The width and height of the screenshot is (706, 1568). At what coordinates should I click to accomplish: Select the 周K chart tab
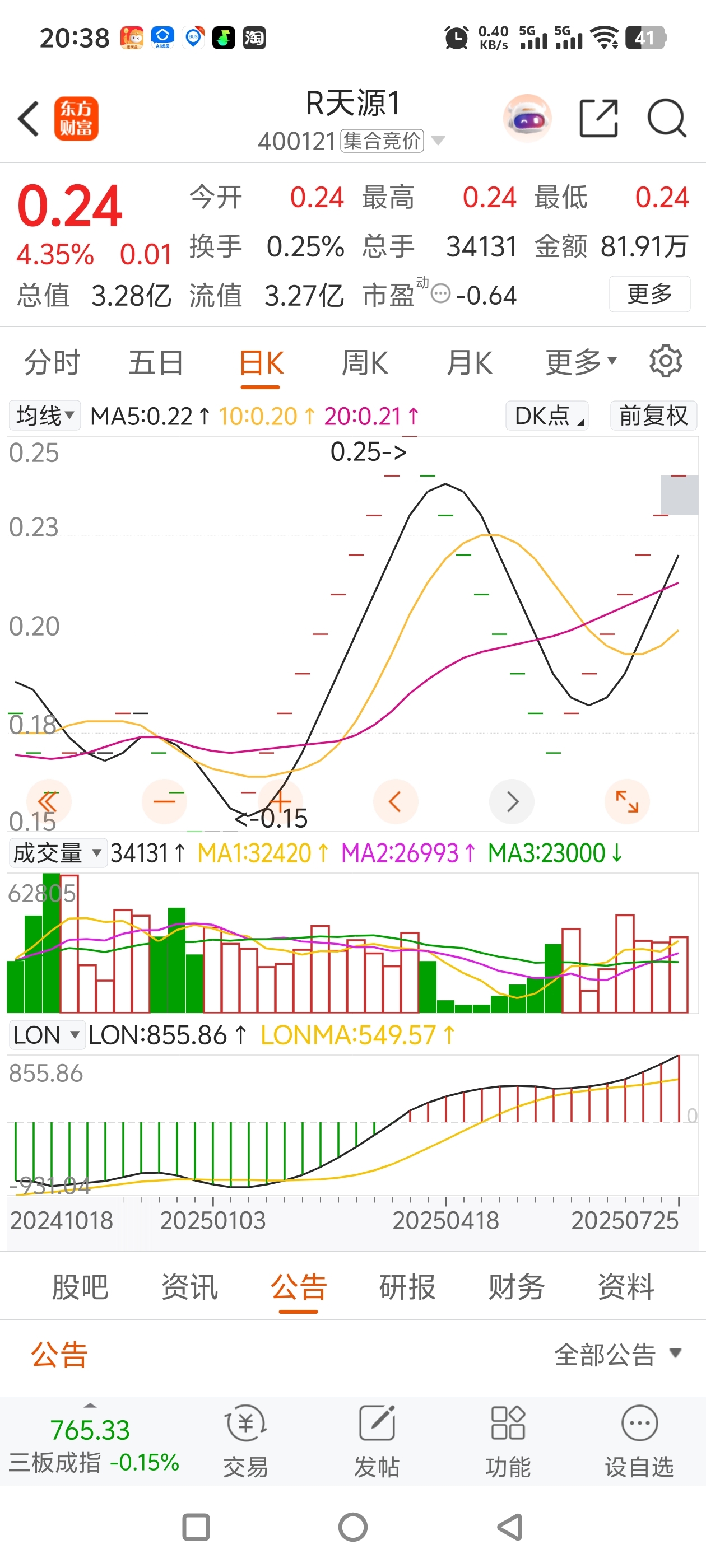click(364, 363)
